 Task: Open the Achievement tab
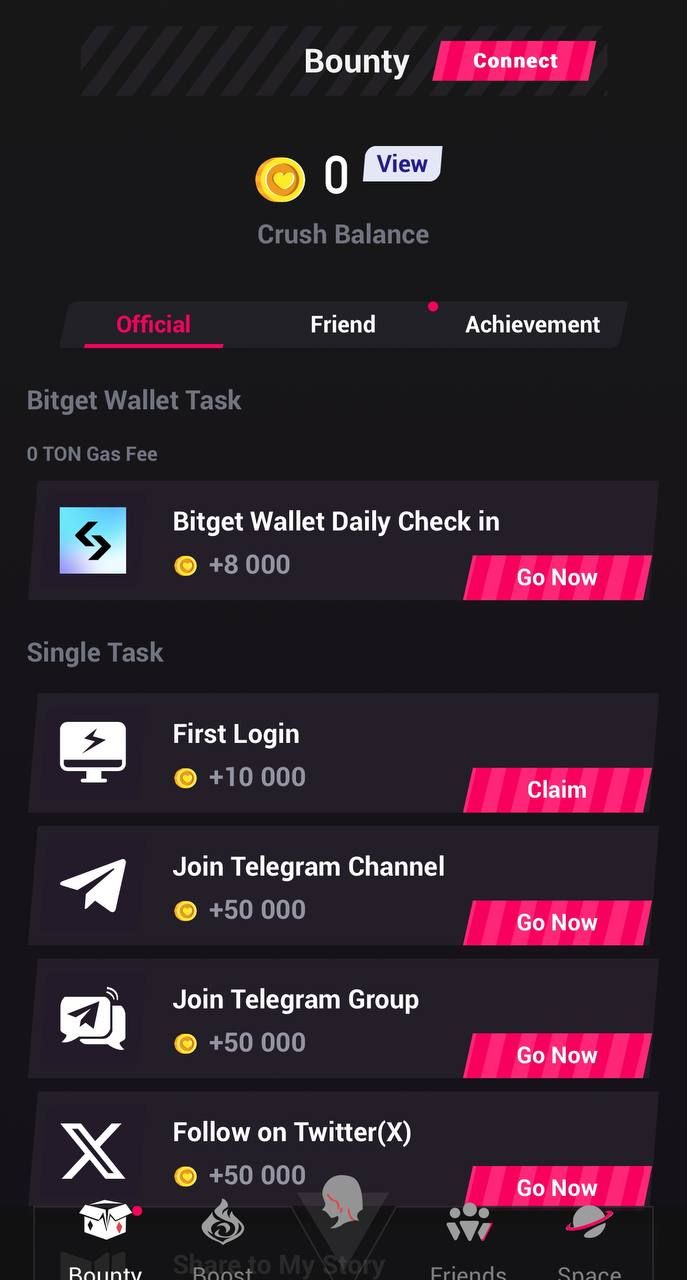coord(532,324)
